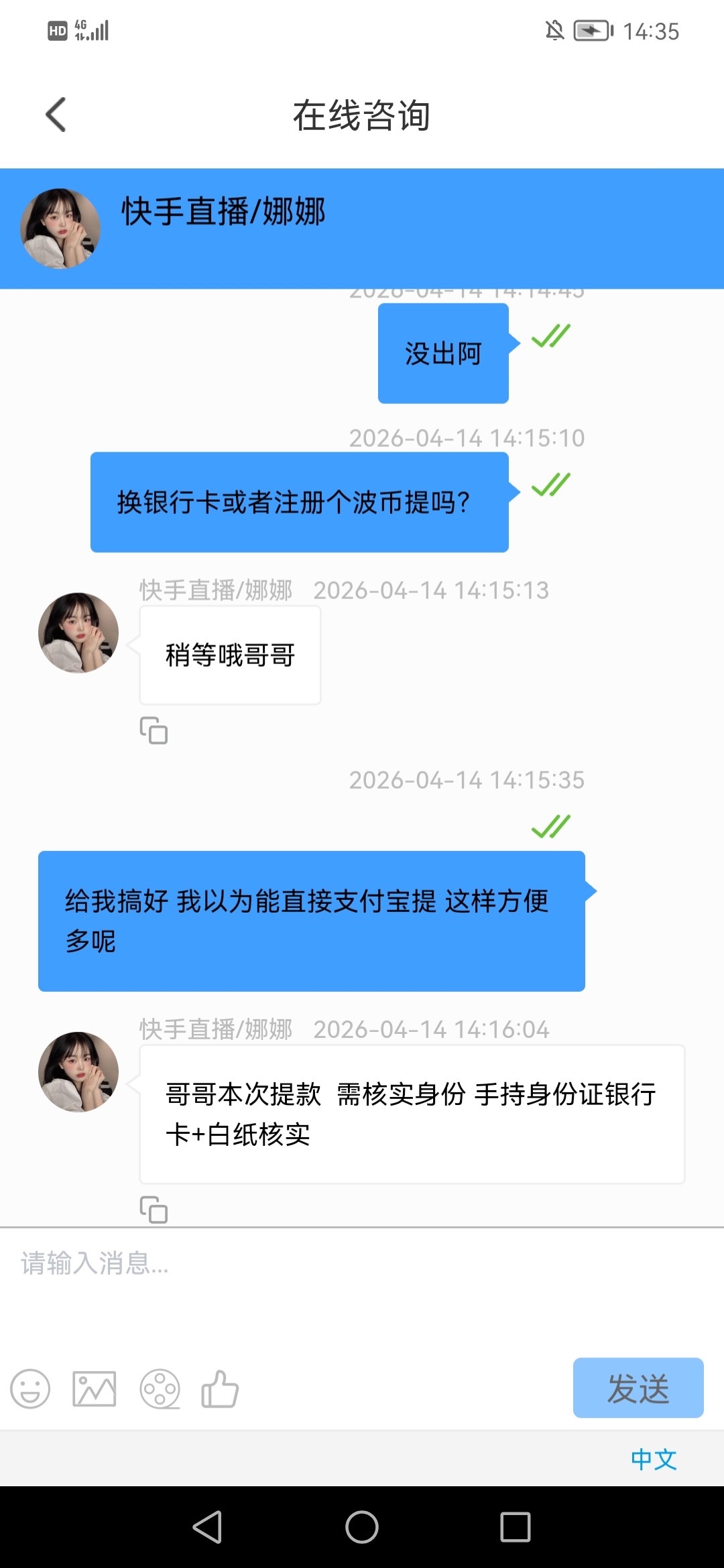The image size is (724, 1568).
Task: Open the emoji picker
Action: pyautogui.click(x=30, y=1388)
